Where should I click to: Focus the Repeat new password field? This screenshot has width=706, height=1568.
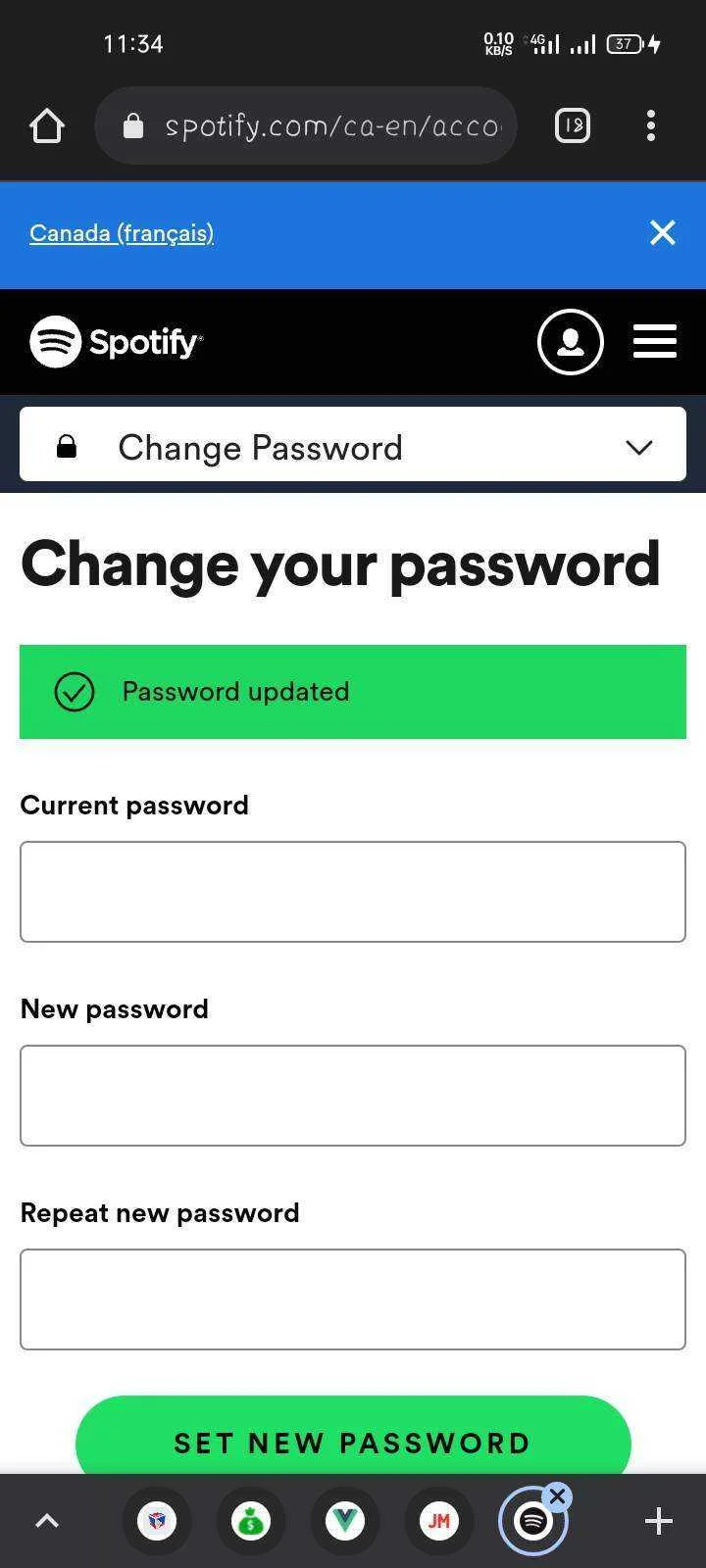pos(353,1299)
